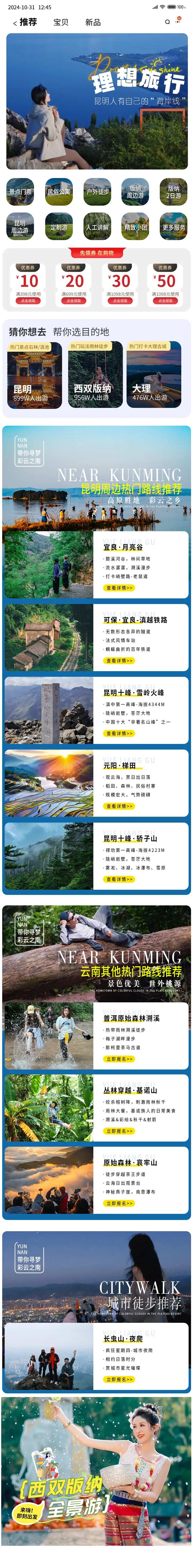Open the 景点门票 category
The height and width of the screenshot is (1568, 193).
tap(20, 192)
